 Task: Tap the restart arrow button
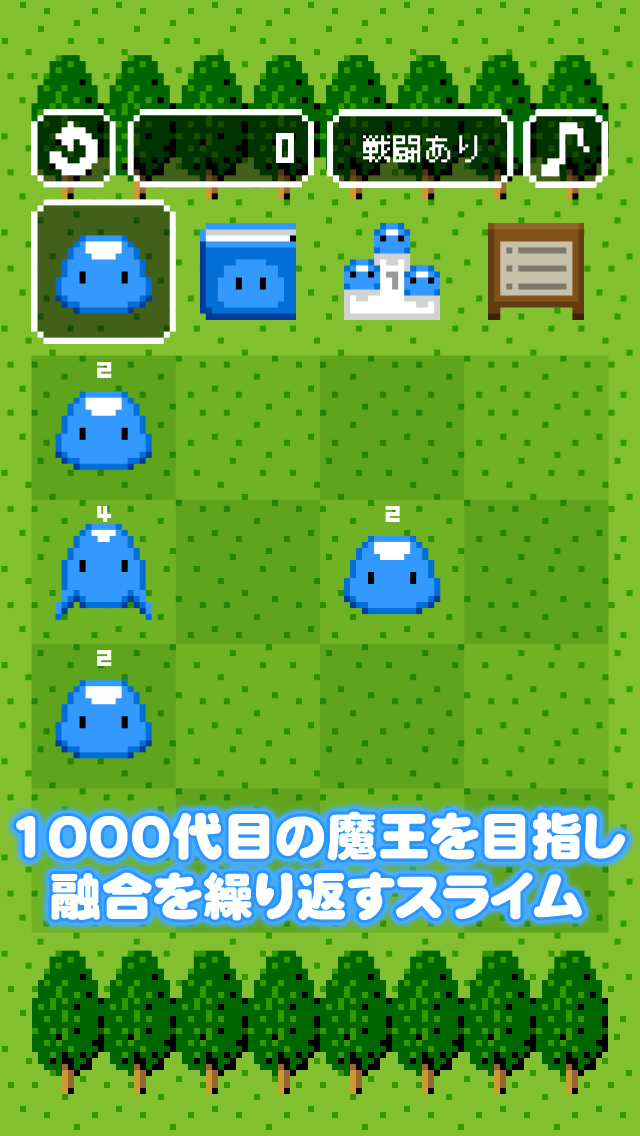pos(73,149)
